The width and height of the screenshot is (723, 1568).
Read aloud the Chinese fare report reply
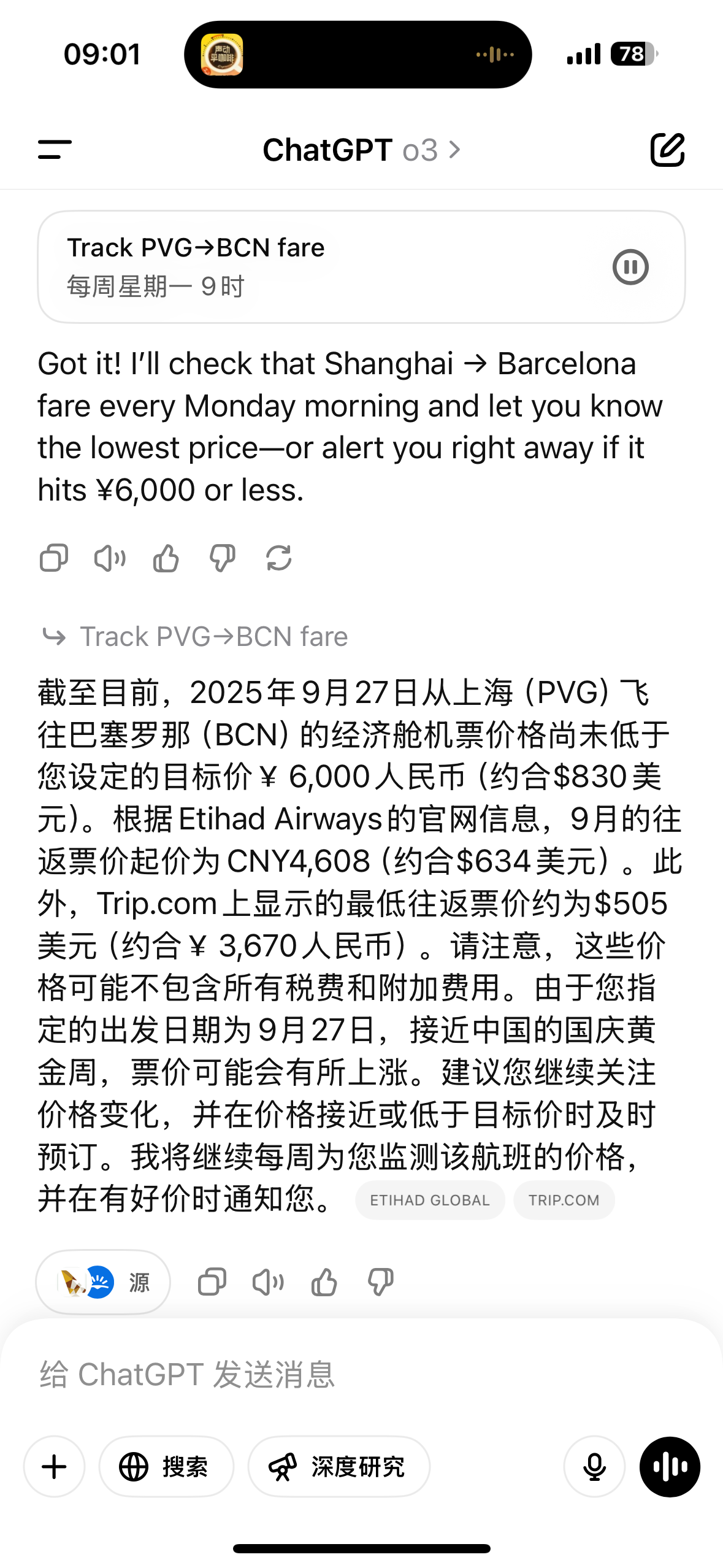(x=268, y=1282)
